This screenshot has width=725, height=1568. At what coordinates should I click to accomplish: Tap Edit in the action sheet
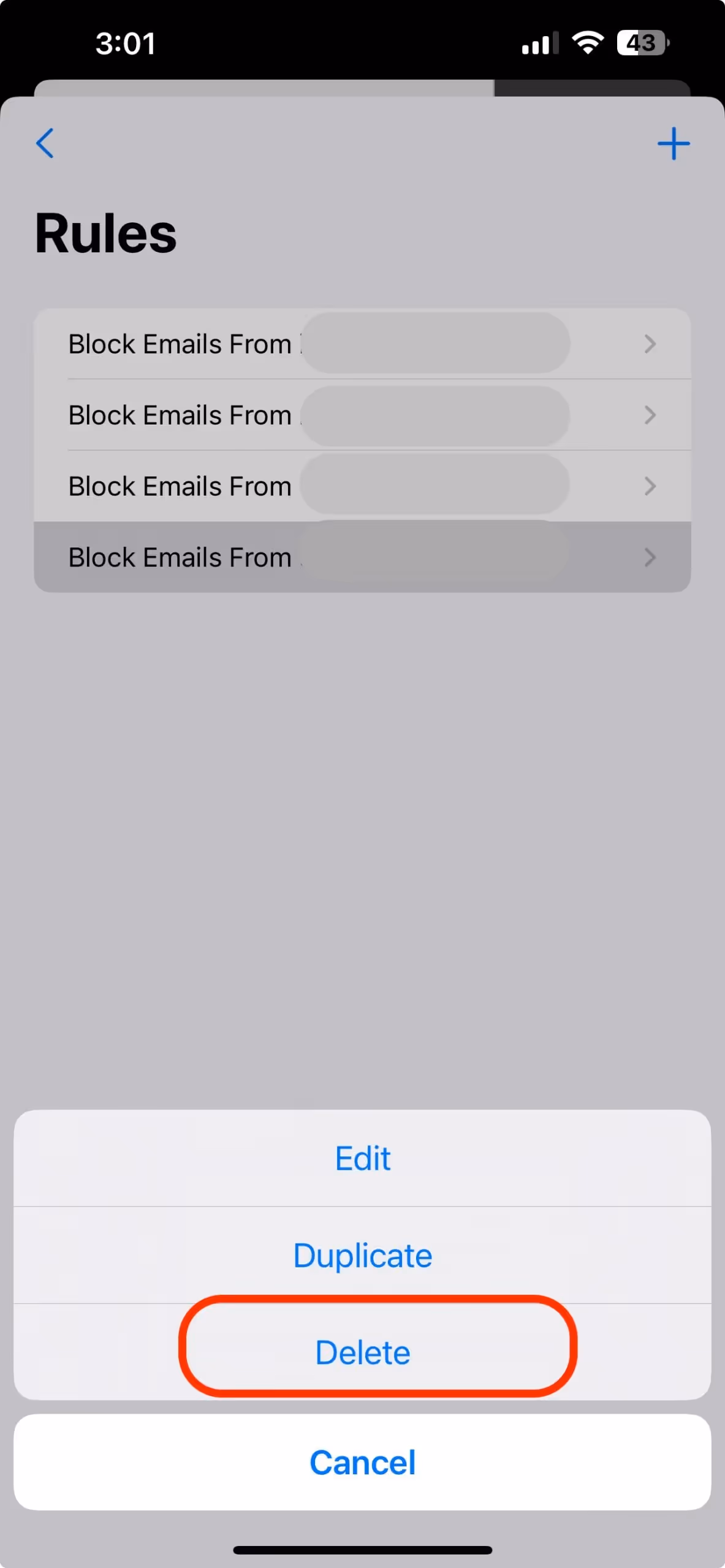(362, 1158)
